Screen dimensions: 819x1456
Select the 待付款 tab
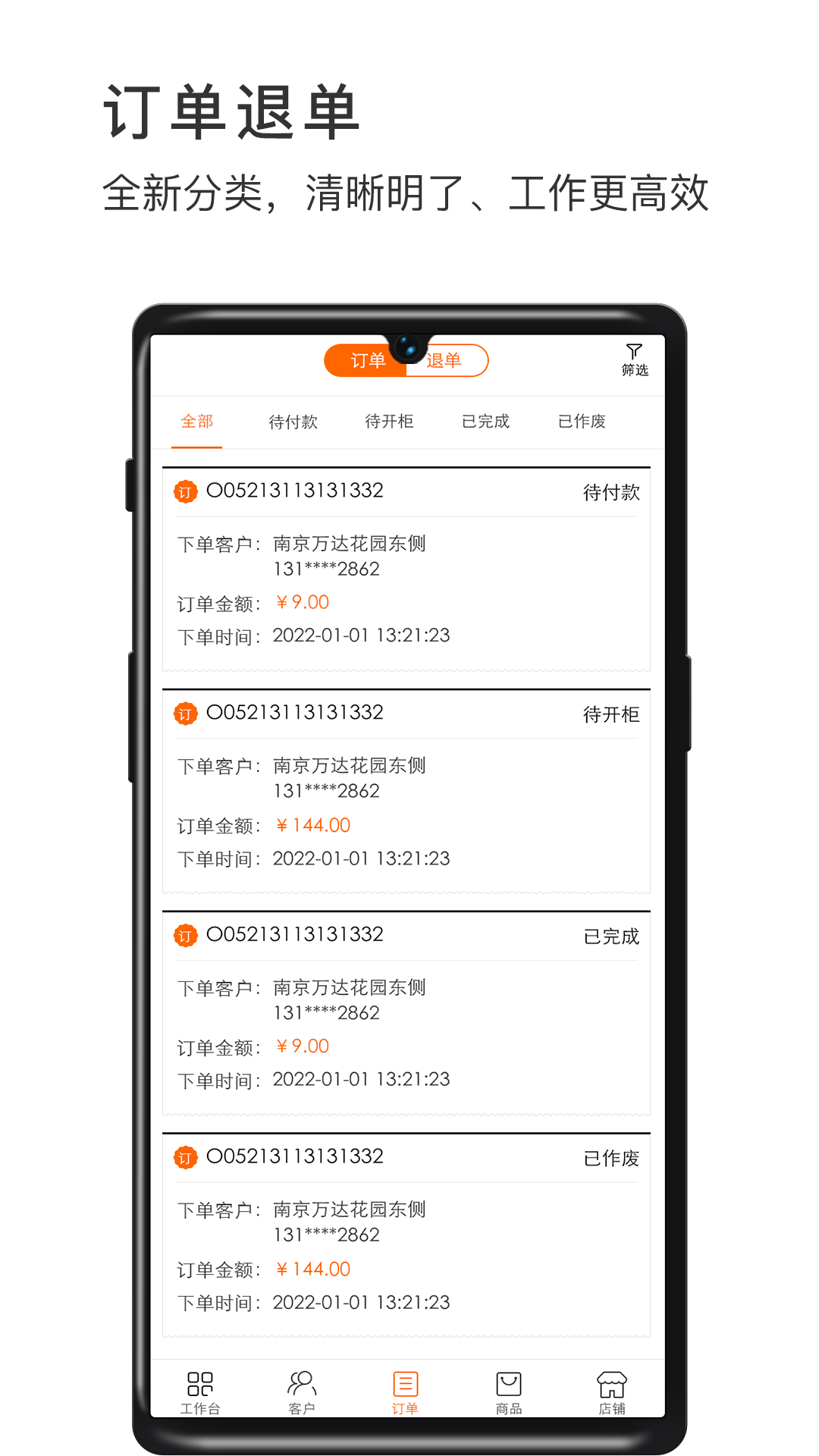293,422
